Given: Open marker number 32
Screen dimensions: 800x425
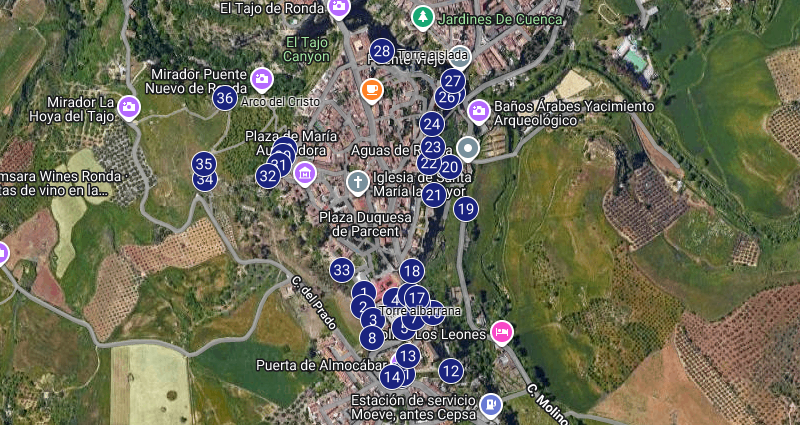Looking at the screenshot, I should [267, 176].
